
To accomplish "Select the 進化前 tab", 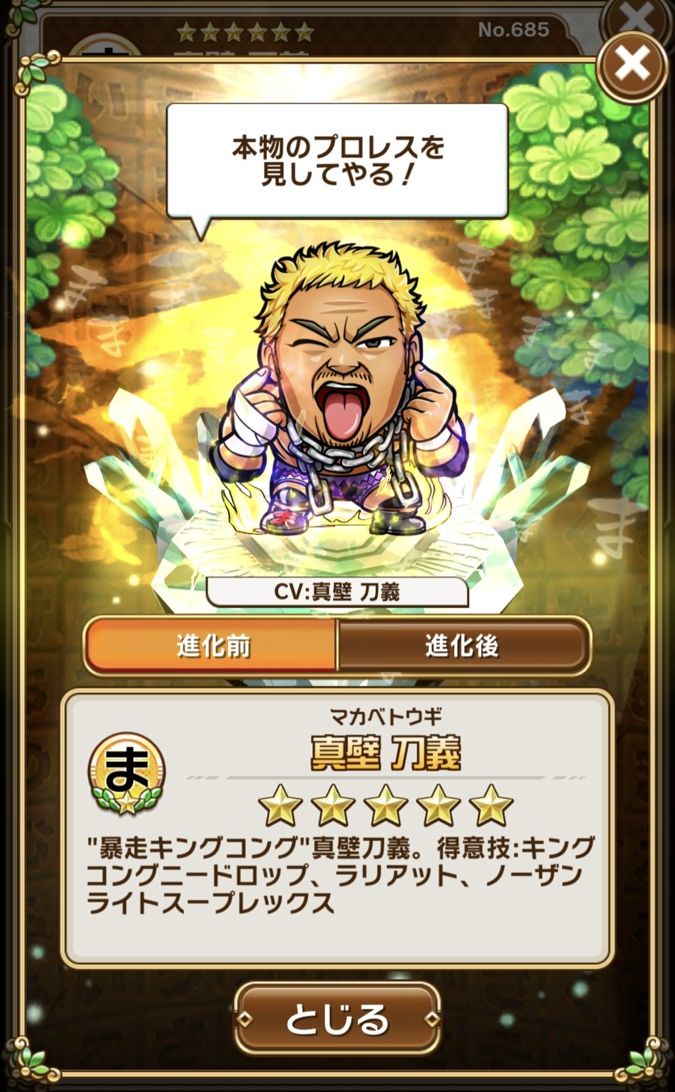I will coord(211,645).
